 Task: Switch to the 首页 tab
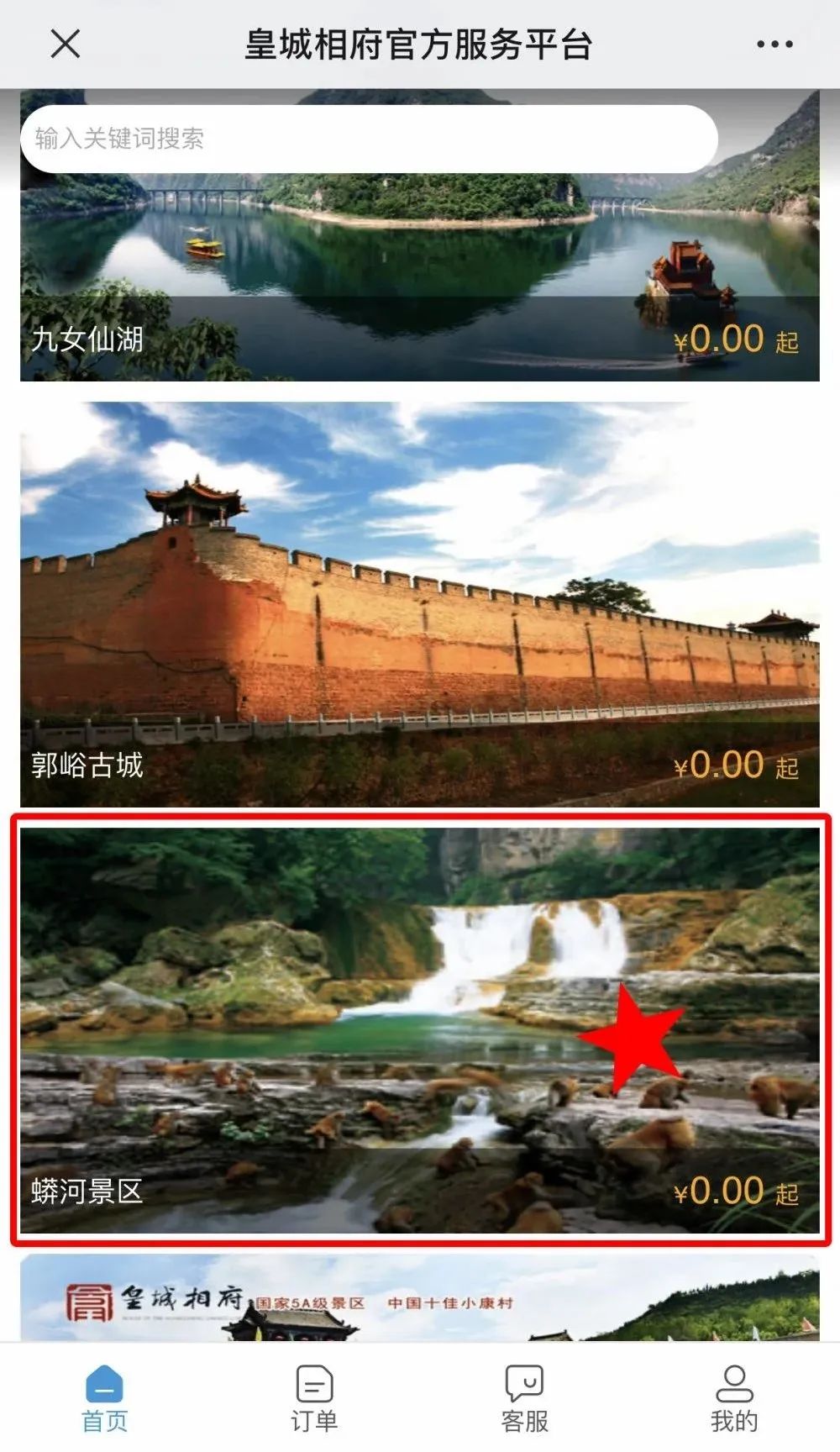[x=104, y=1398]
